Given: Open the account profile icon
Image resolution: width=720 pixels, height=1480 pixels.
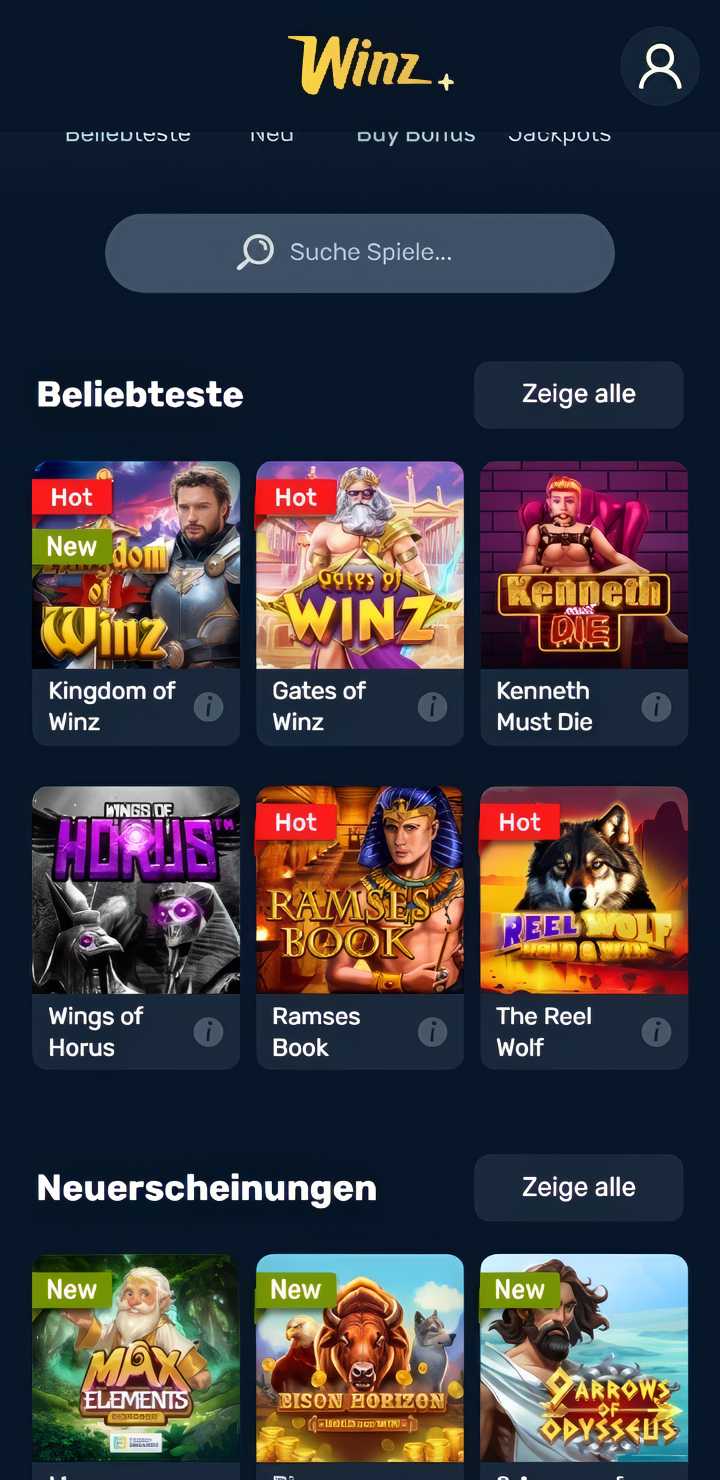Looking at the screenshot, I should click(x=659, y=66).
